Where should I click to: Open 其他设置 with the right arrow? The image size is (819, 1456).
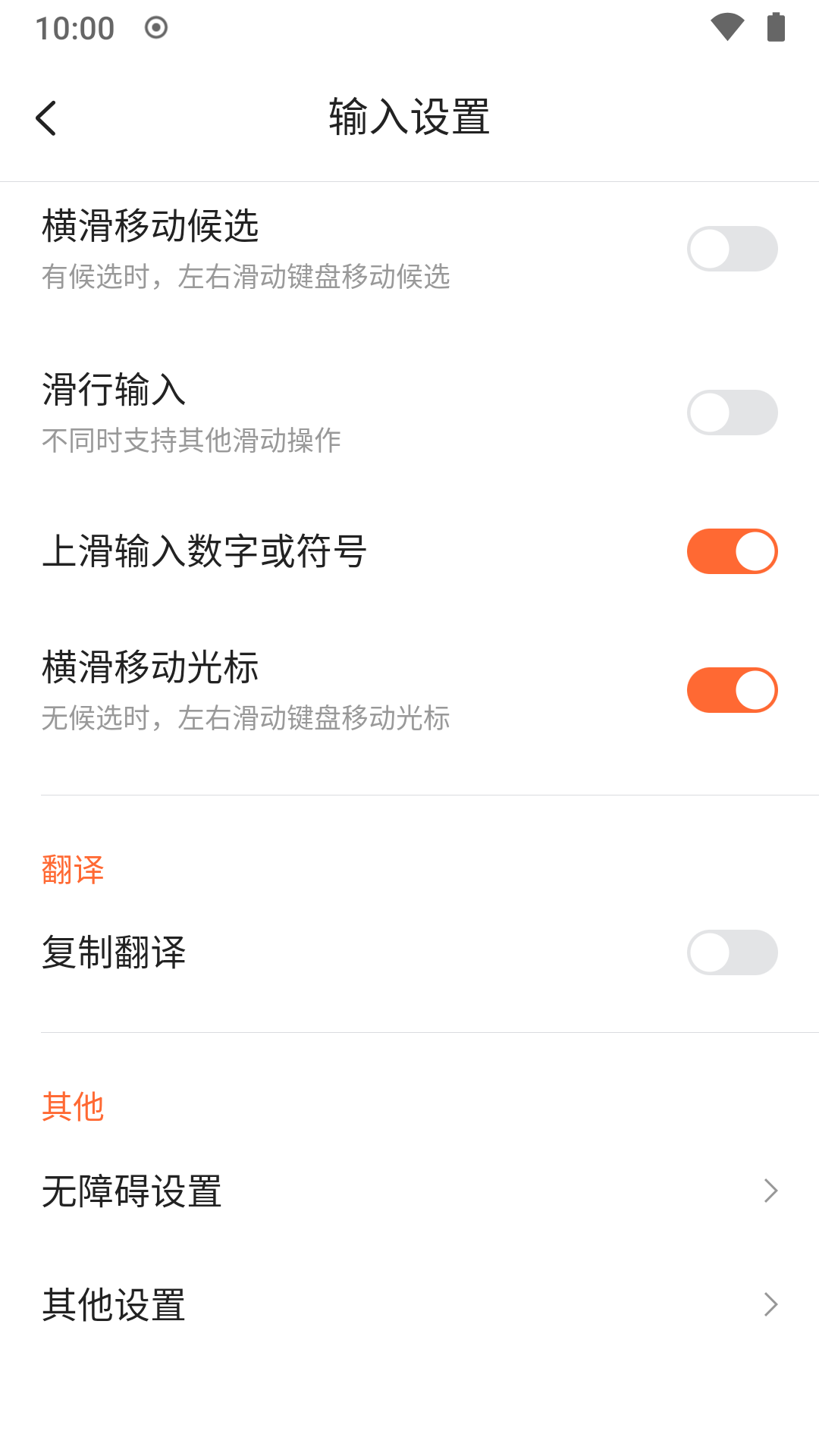coord(770,1305)
